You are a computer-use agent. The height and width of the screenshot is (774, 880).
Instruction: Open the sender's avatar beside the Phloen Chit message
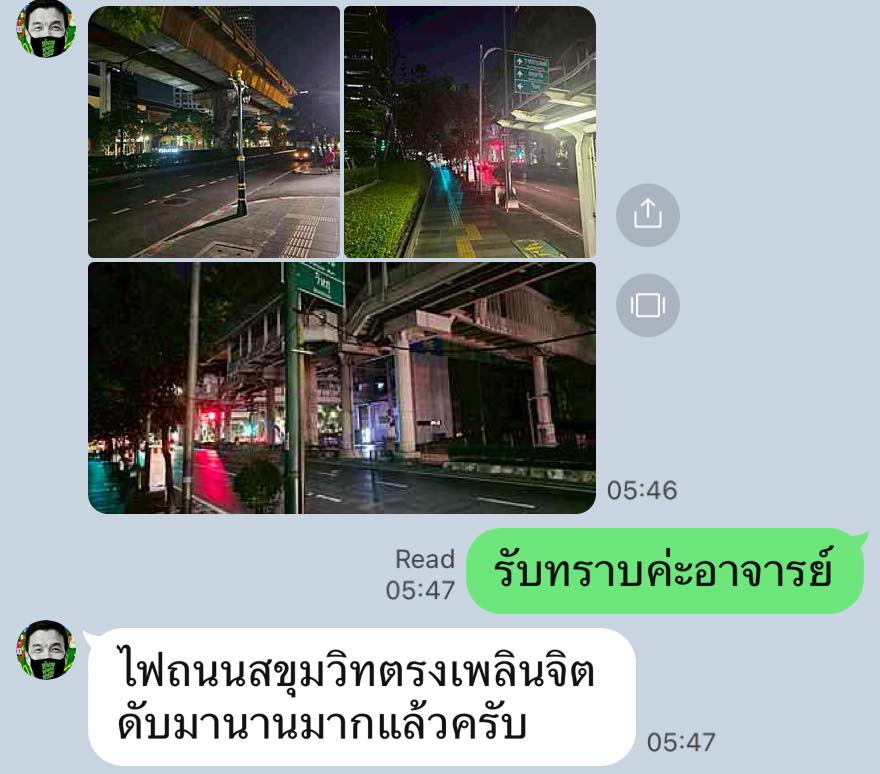[46, 651]
